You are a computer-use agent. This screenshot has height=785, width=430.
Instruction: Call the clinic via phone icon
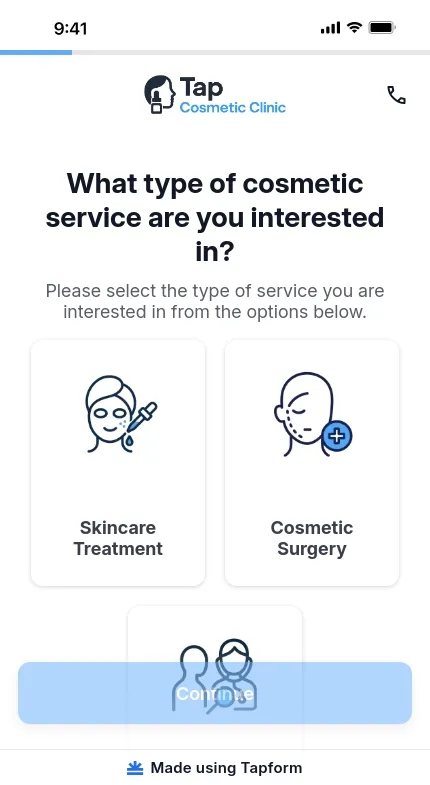pyautogui.click(x=396, y=95)
